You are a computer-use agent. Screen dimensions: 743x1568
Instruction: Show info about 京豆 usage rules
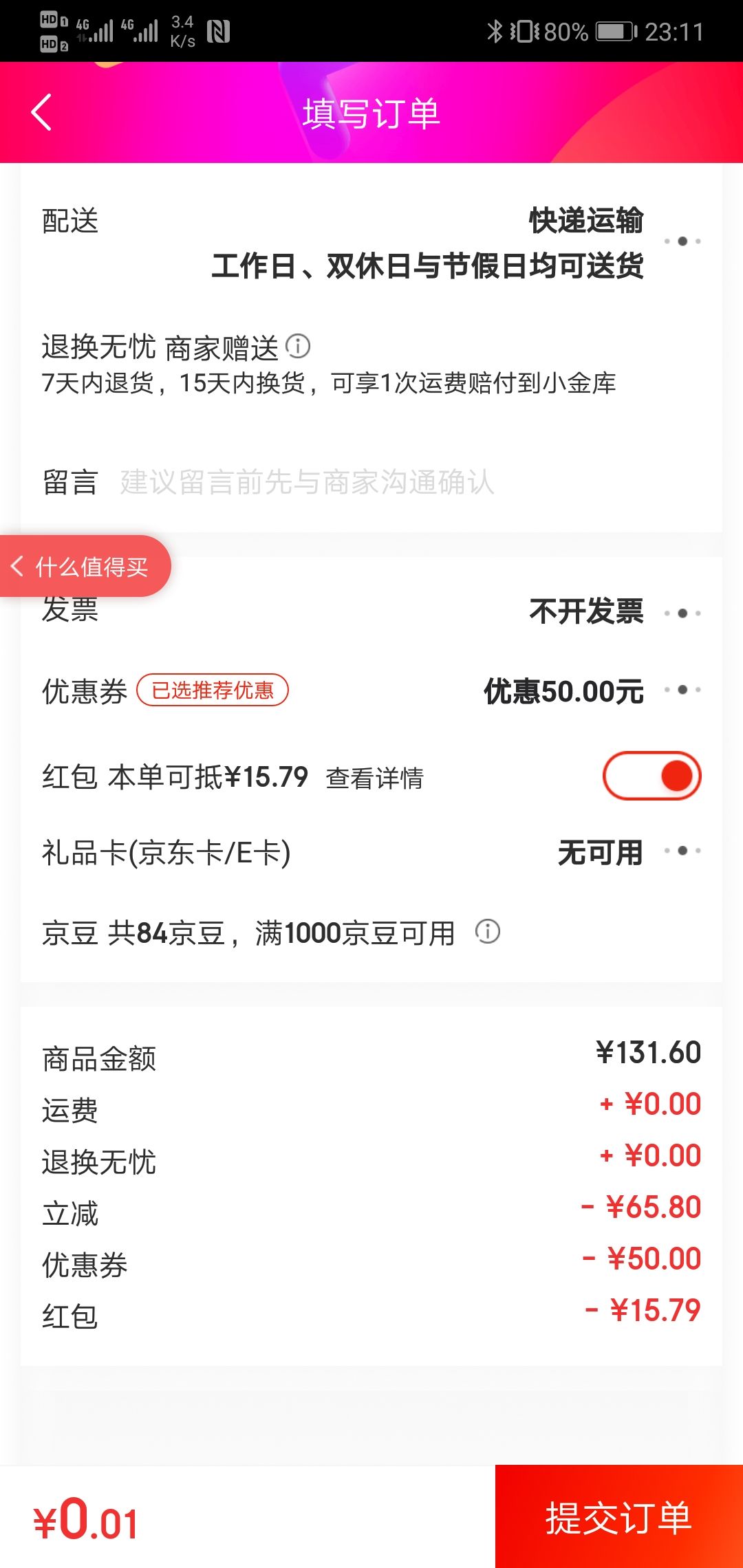click(x=487, y=933)
